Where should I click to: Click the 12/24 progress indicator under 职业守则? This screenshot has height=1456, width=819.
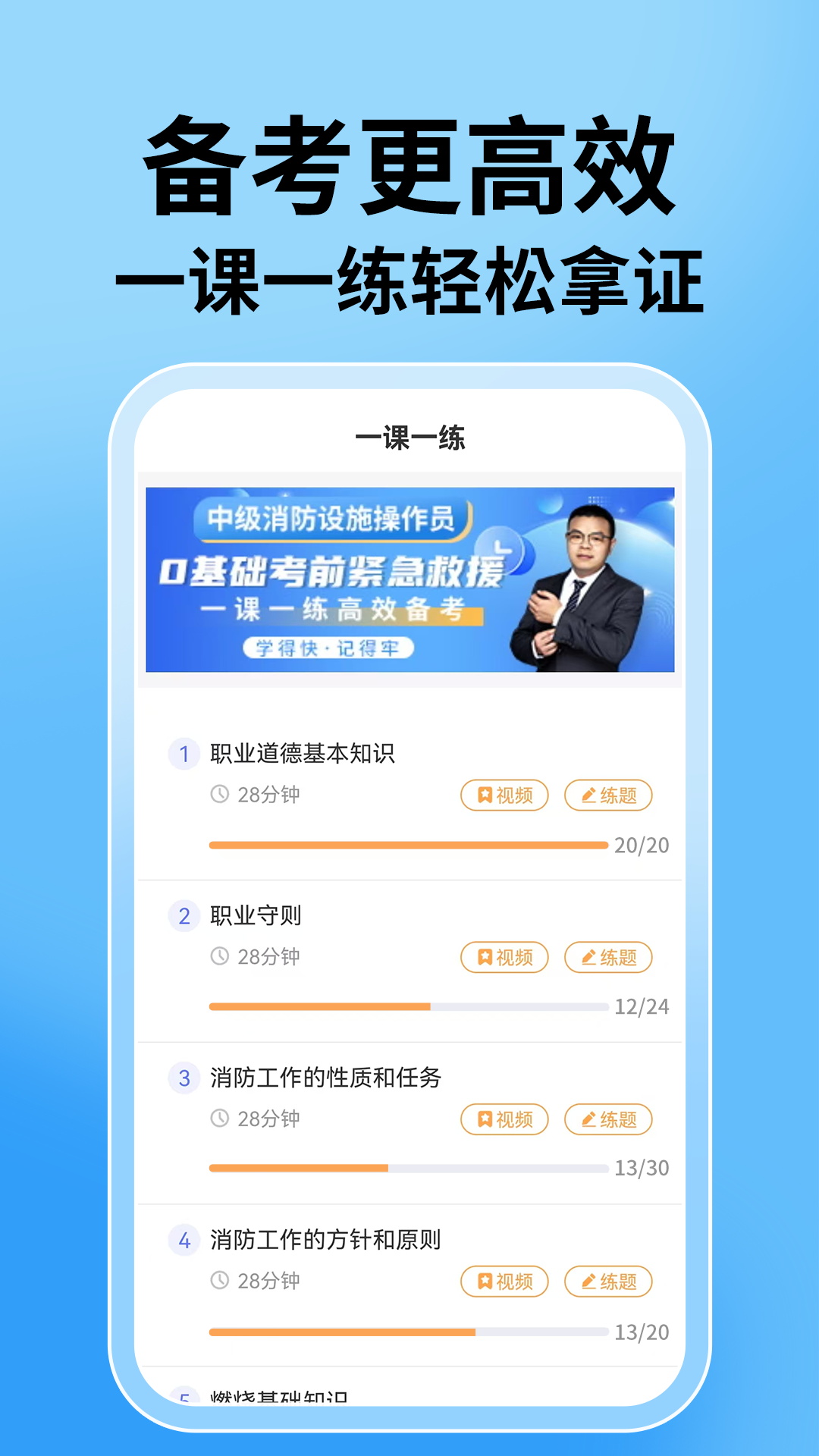(409, 1006)
